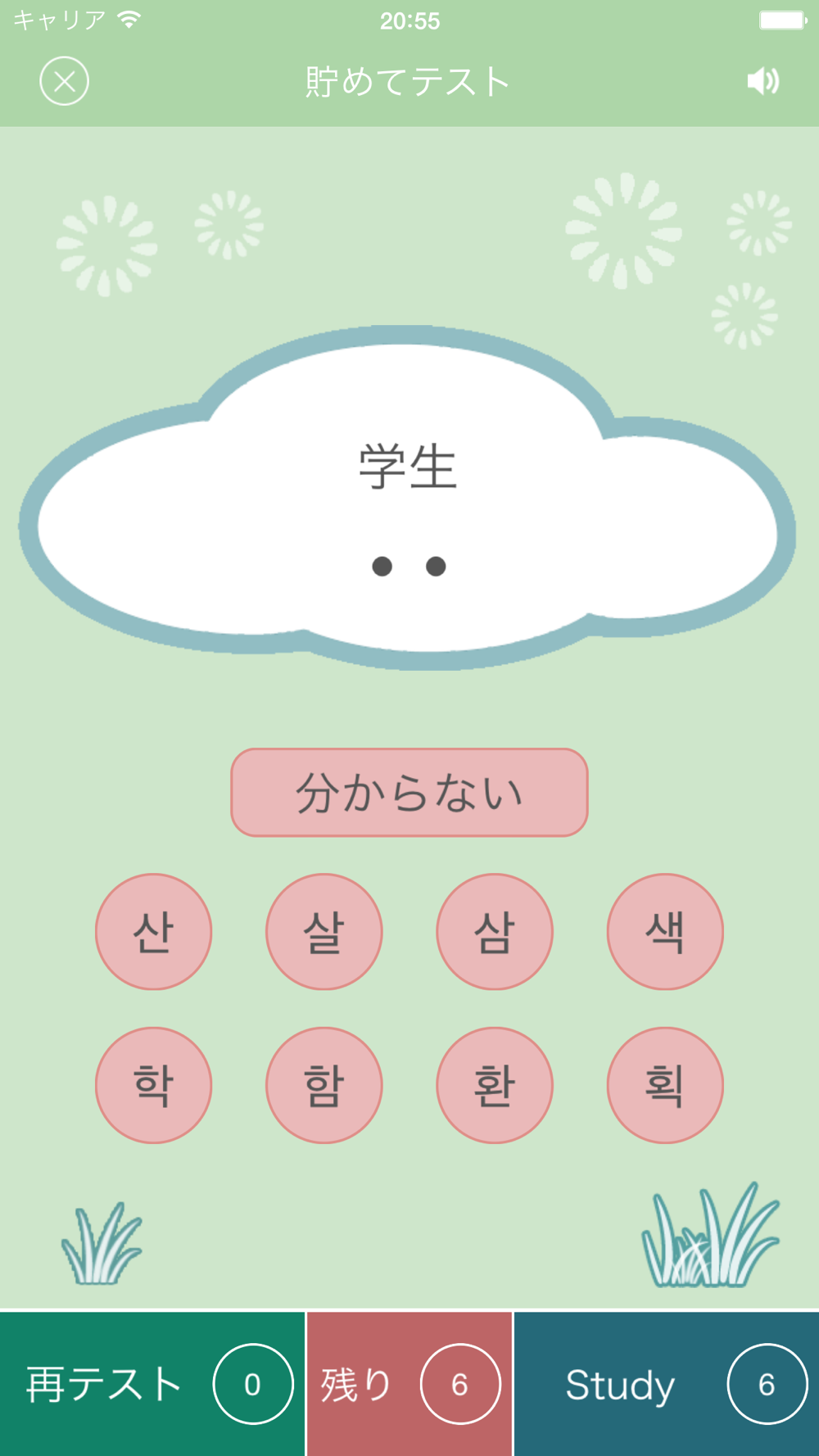Select answer circle 산
The image size is (819, 1456).
click(x=153, y=932)
